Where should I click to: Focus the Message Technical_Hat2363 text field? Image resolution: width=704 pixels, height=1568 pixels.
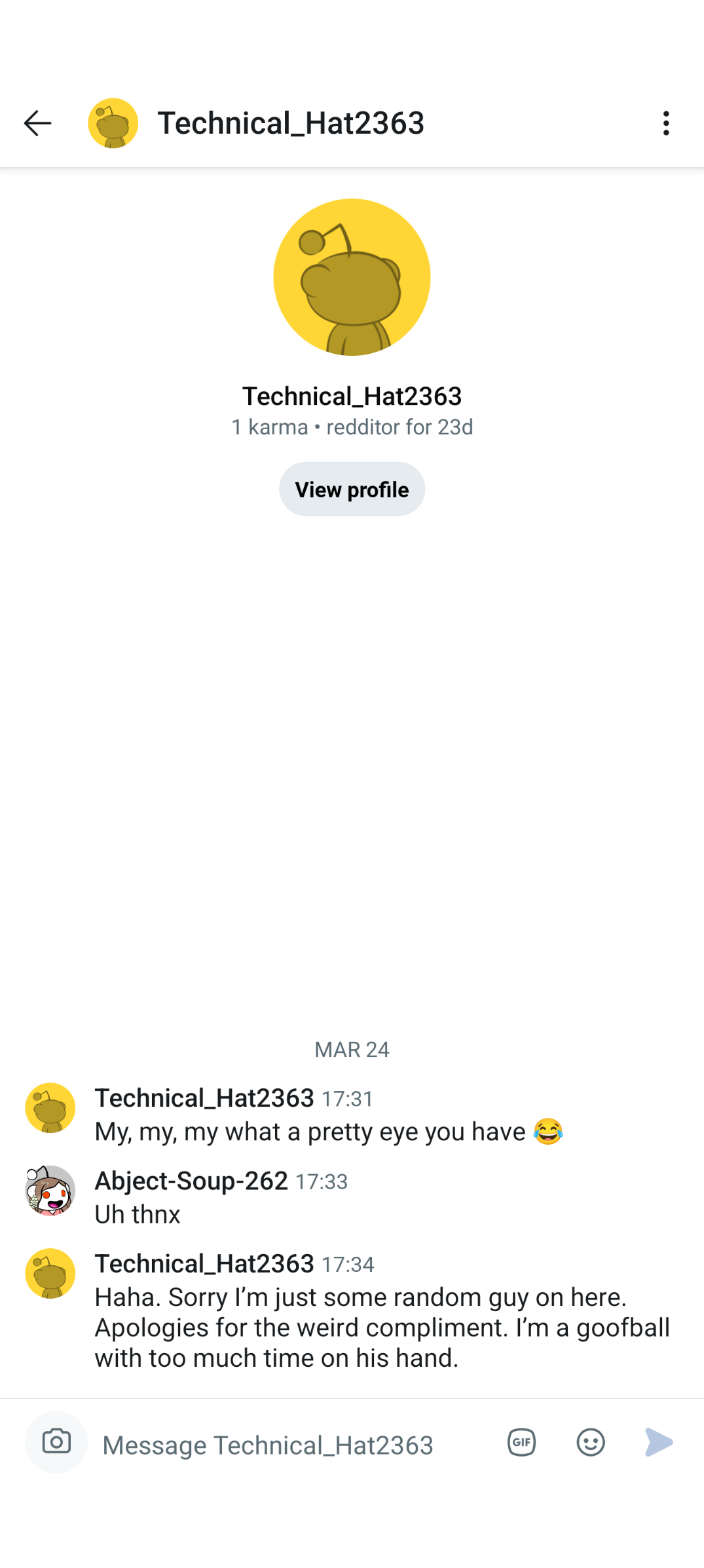coord(288,1444)
